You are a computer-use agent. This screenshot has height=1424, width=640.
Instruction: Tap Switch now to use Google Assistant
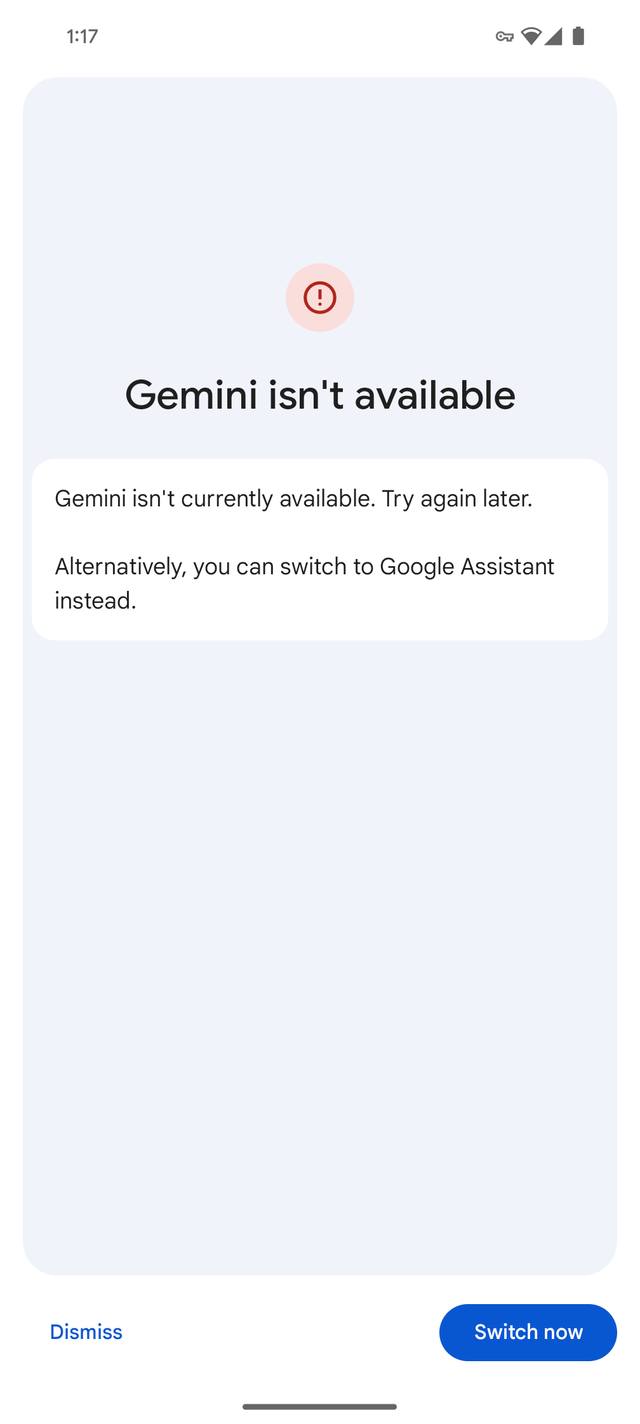pos(528,1332)
